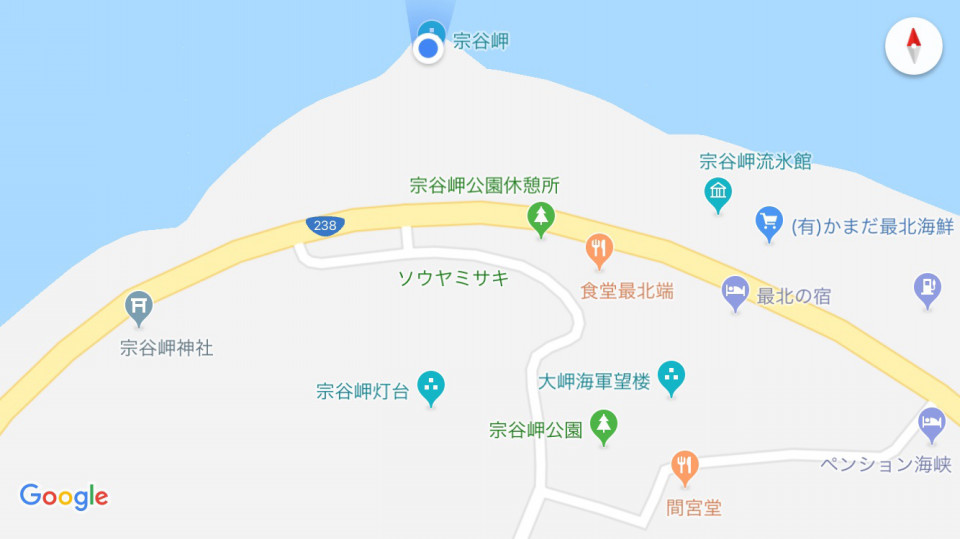Select the (有)かまだ最北海鮮 shop pin
The width and height of the screenshot is (960, 539).
pos(768,223)
